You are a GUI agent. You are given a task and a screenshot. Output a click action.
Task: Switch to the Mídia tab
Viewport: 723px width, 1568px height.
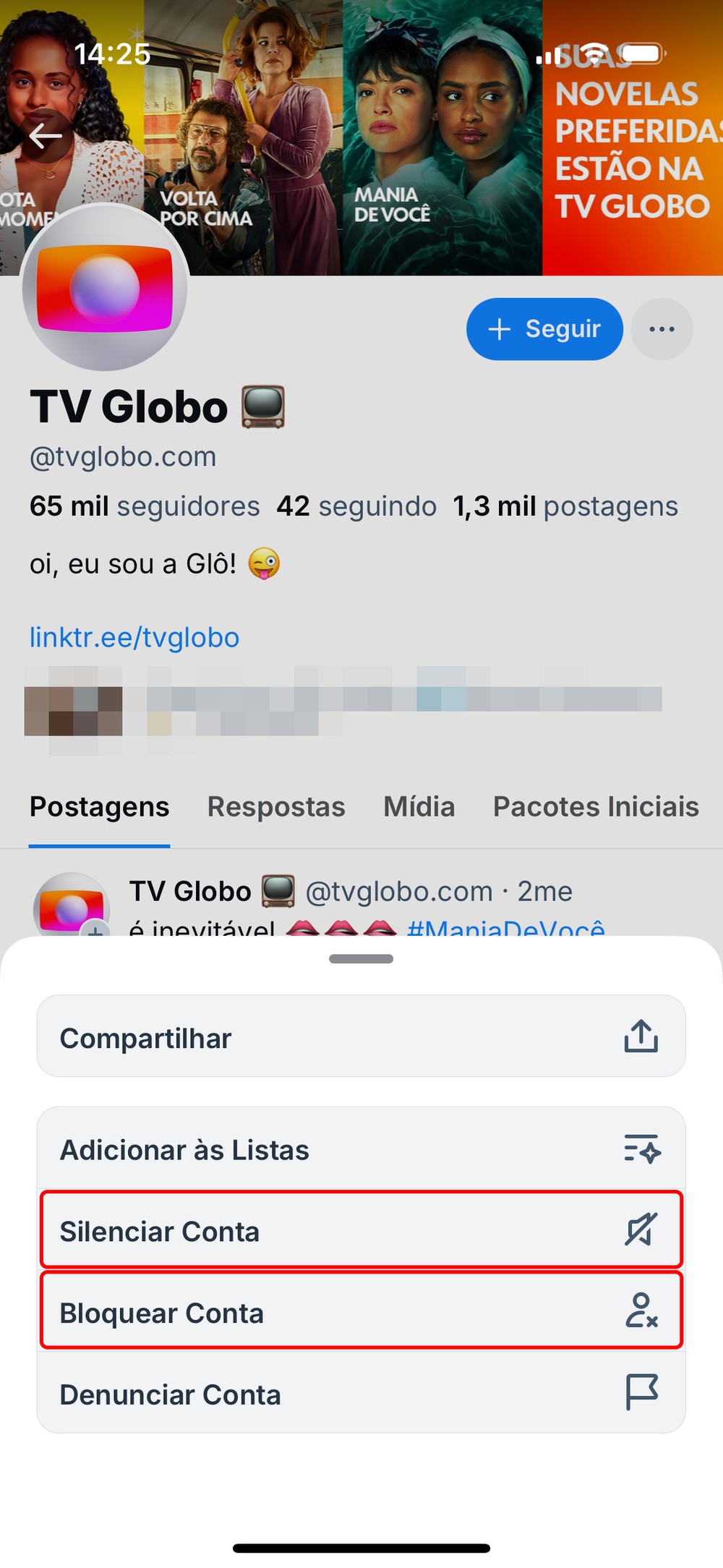pyautogui.click(x=419, y=806)
